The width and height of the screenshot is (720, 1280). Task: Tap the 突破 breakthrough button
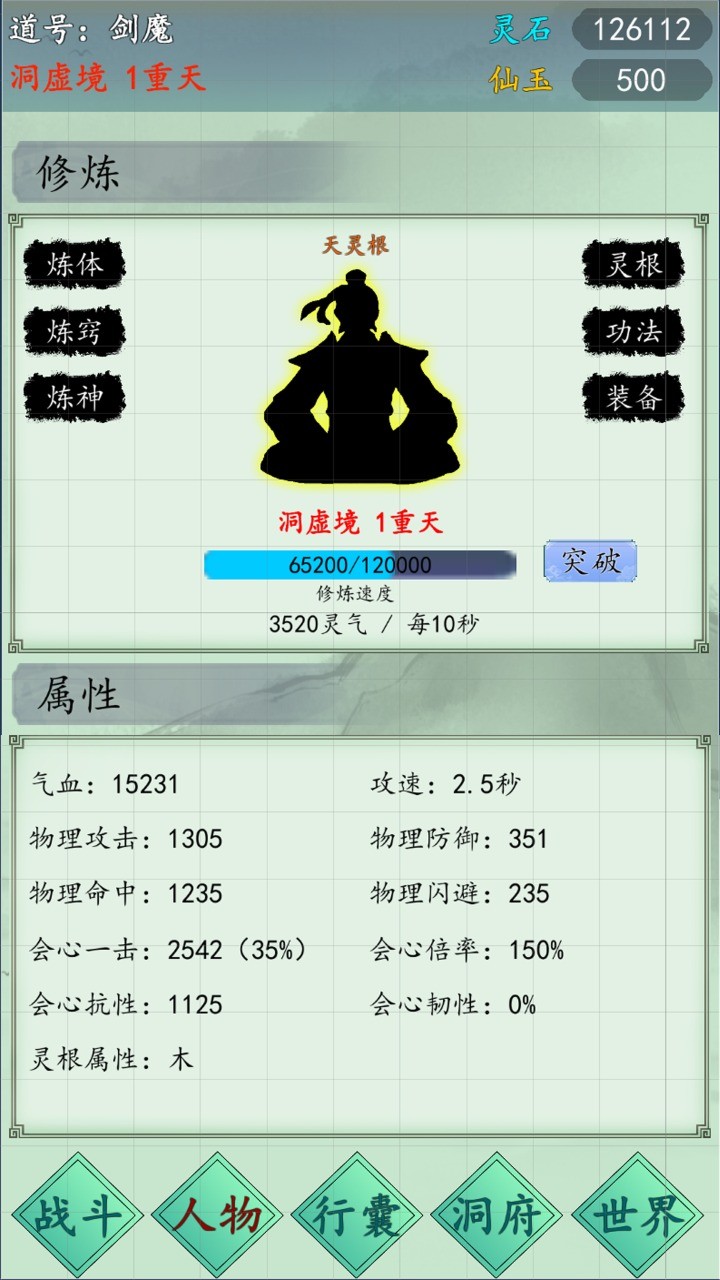tap(590, 562)
